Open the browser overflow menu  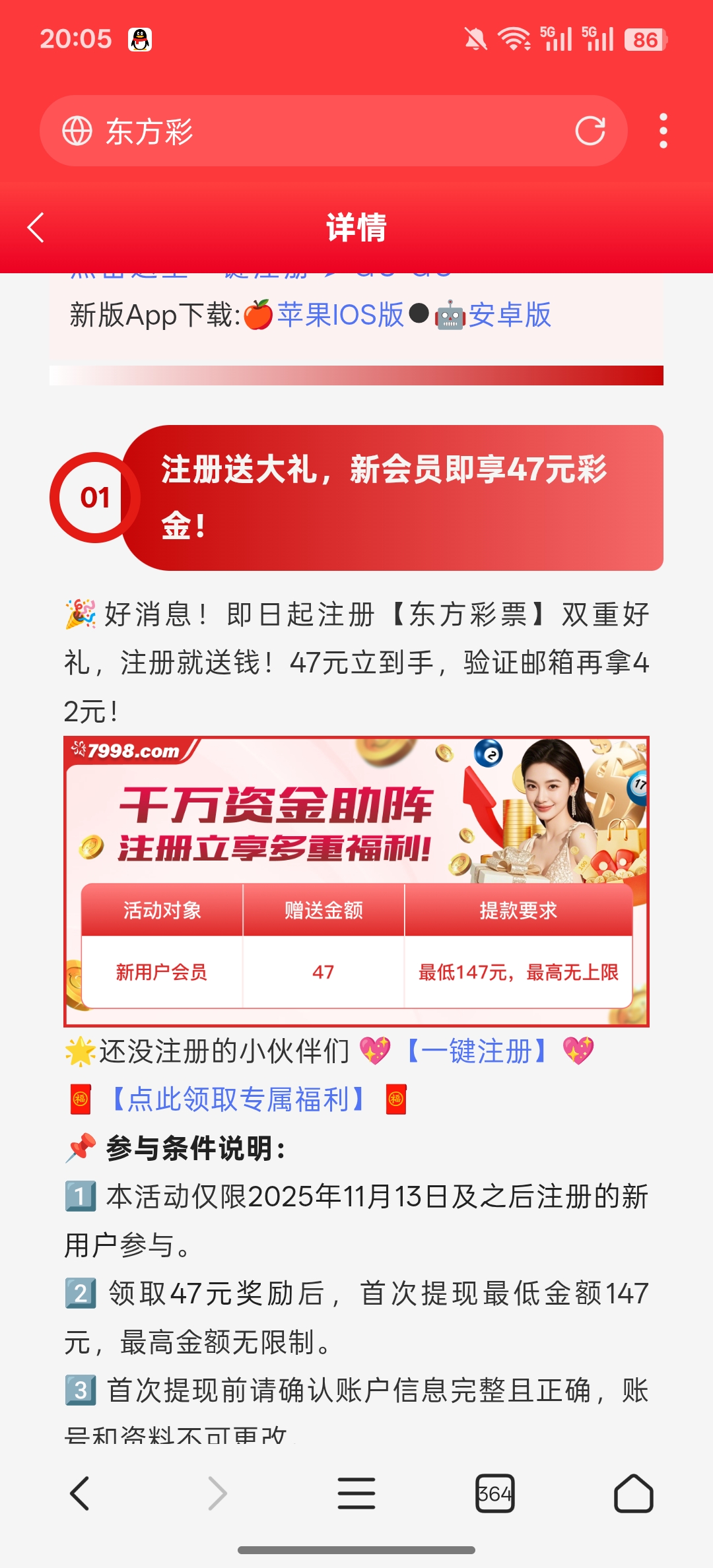663,131
